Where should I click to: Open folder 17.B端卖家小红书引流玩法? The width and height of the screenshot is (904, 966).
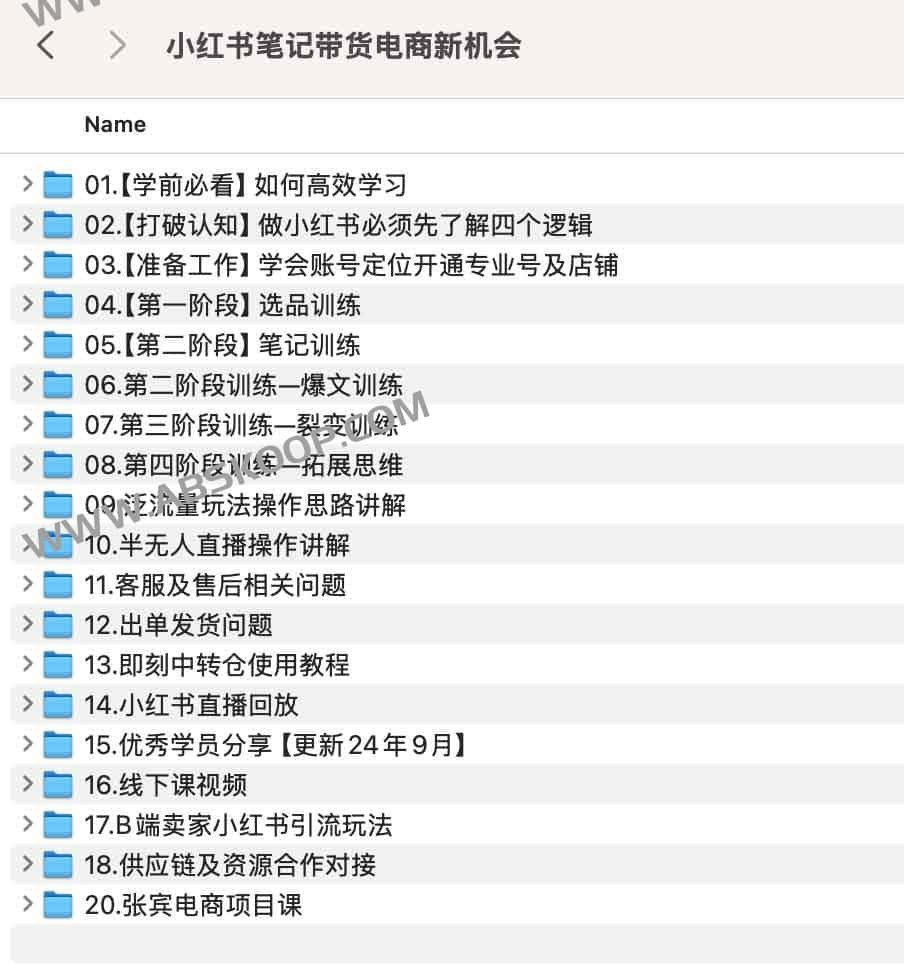238,825
